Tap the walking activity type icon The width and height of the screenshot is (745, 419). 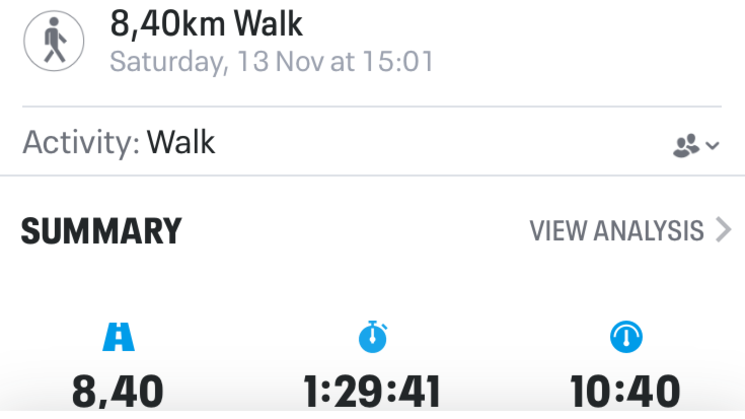coord(54,40)
